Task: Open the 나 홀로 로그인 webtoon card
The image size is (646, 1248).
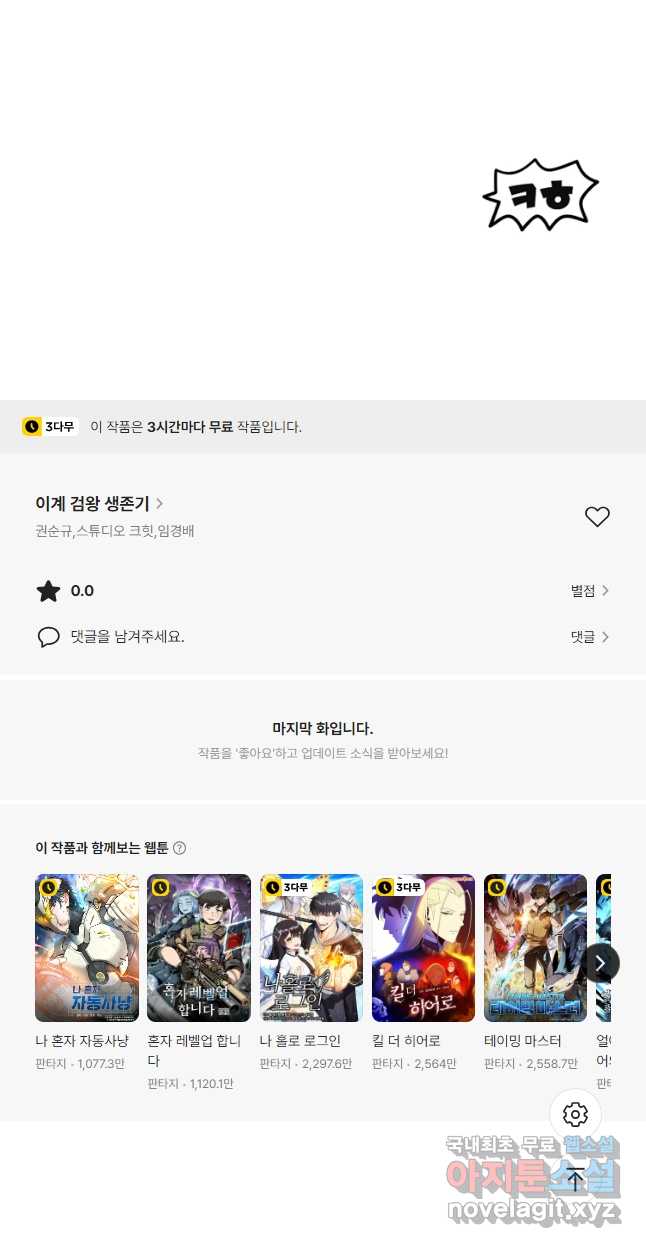Action: point(311,947)
